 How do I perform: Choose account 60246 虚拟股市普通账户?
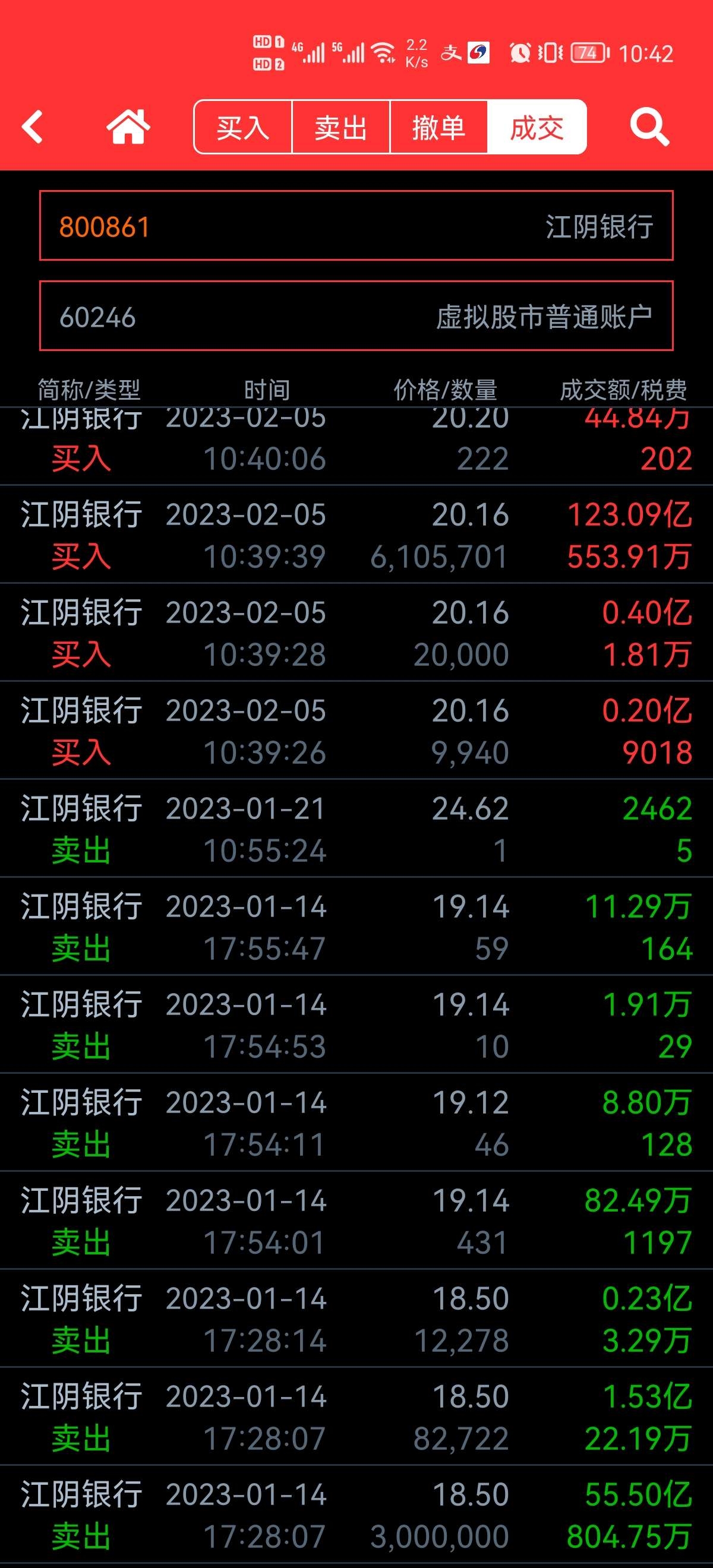tap(356, 316)
